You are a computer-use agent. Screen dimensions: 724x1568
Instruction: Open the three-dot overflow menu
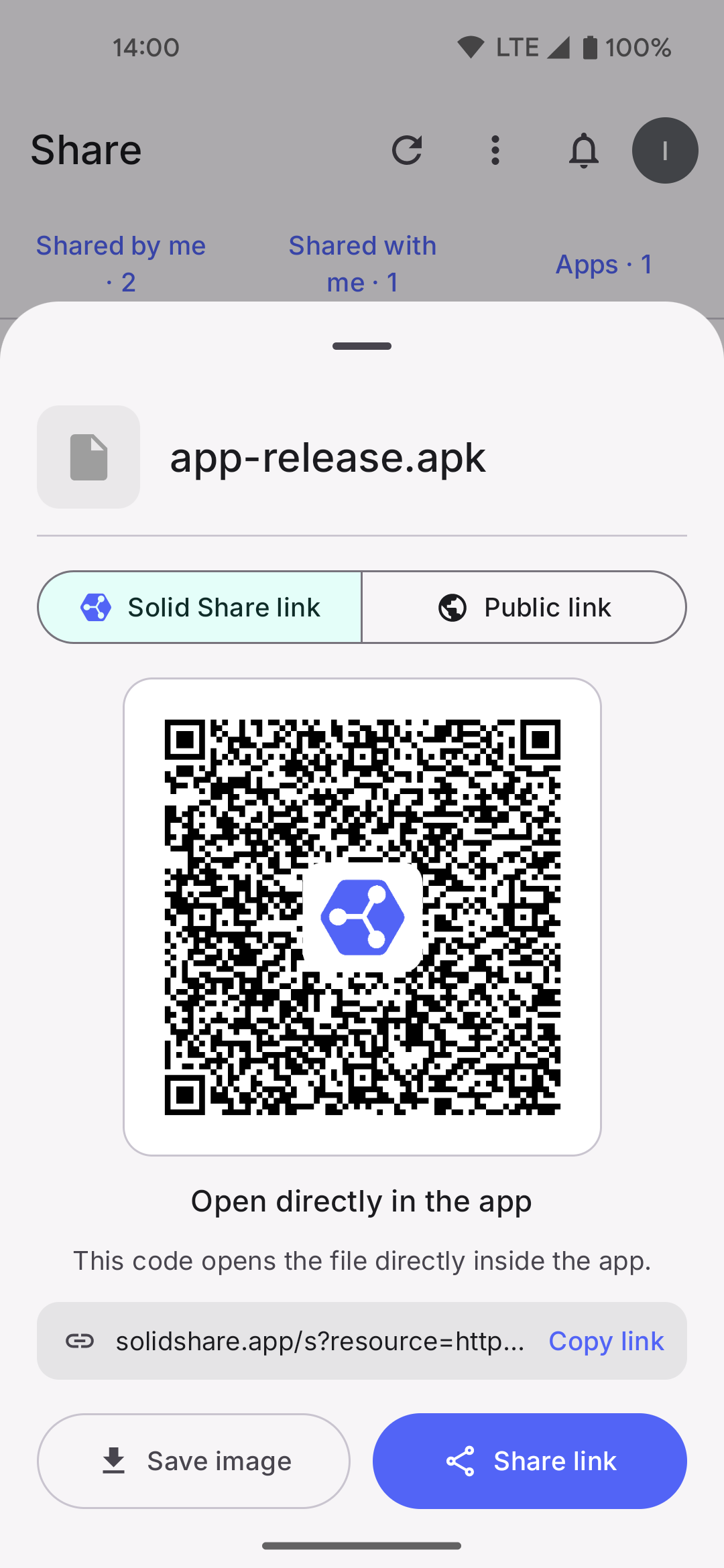pos(495,150)
